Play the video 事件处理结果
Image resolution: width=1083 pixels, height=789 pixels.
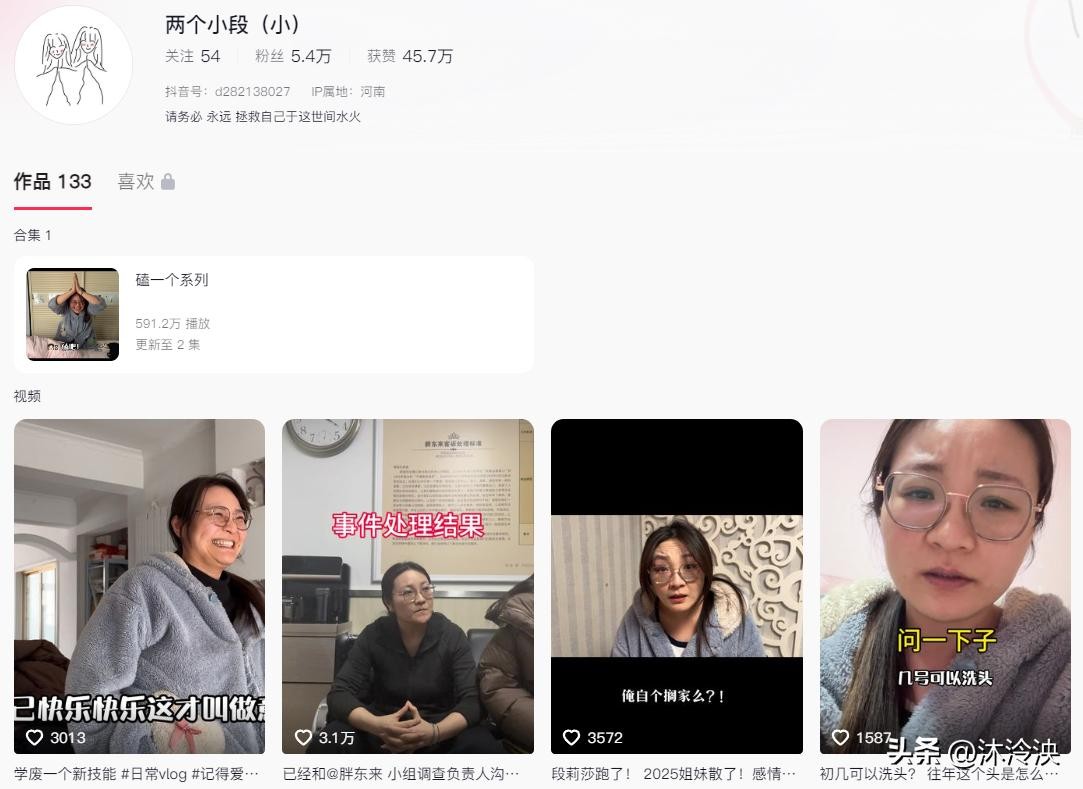[x=407, y=586]
